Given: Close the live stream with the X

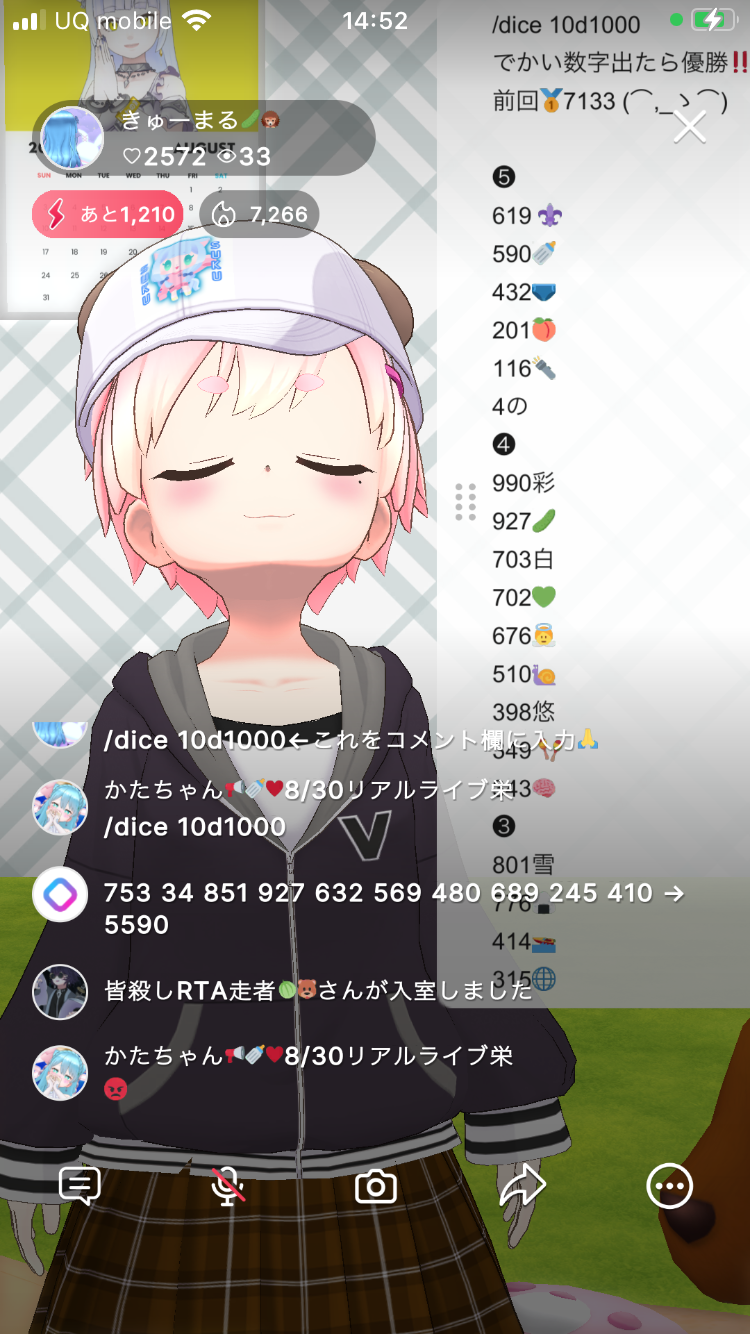Looking at the screenshot, I should pyautogui.click(x=690, y=127).
